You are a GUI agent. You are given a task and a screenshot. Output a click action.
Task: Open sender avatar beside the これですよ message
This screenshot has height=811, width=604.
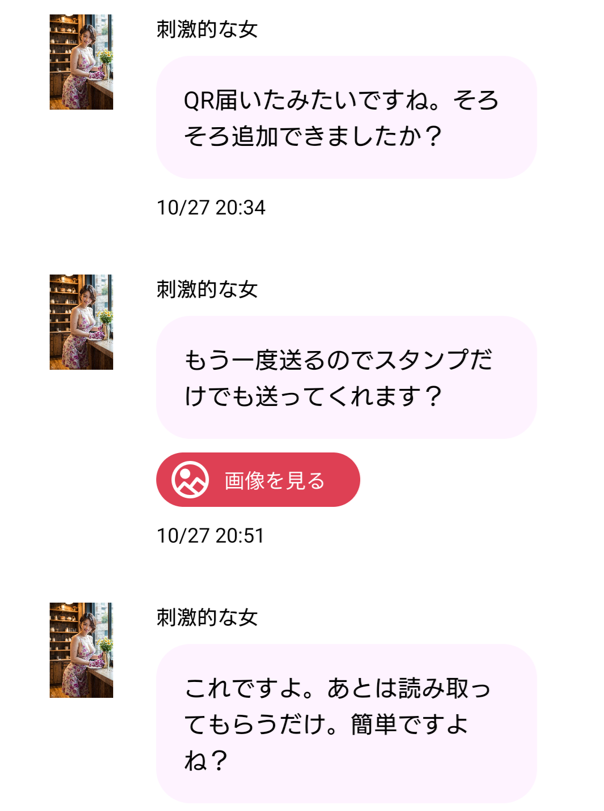pos(81,650)
